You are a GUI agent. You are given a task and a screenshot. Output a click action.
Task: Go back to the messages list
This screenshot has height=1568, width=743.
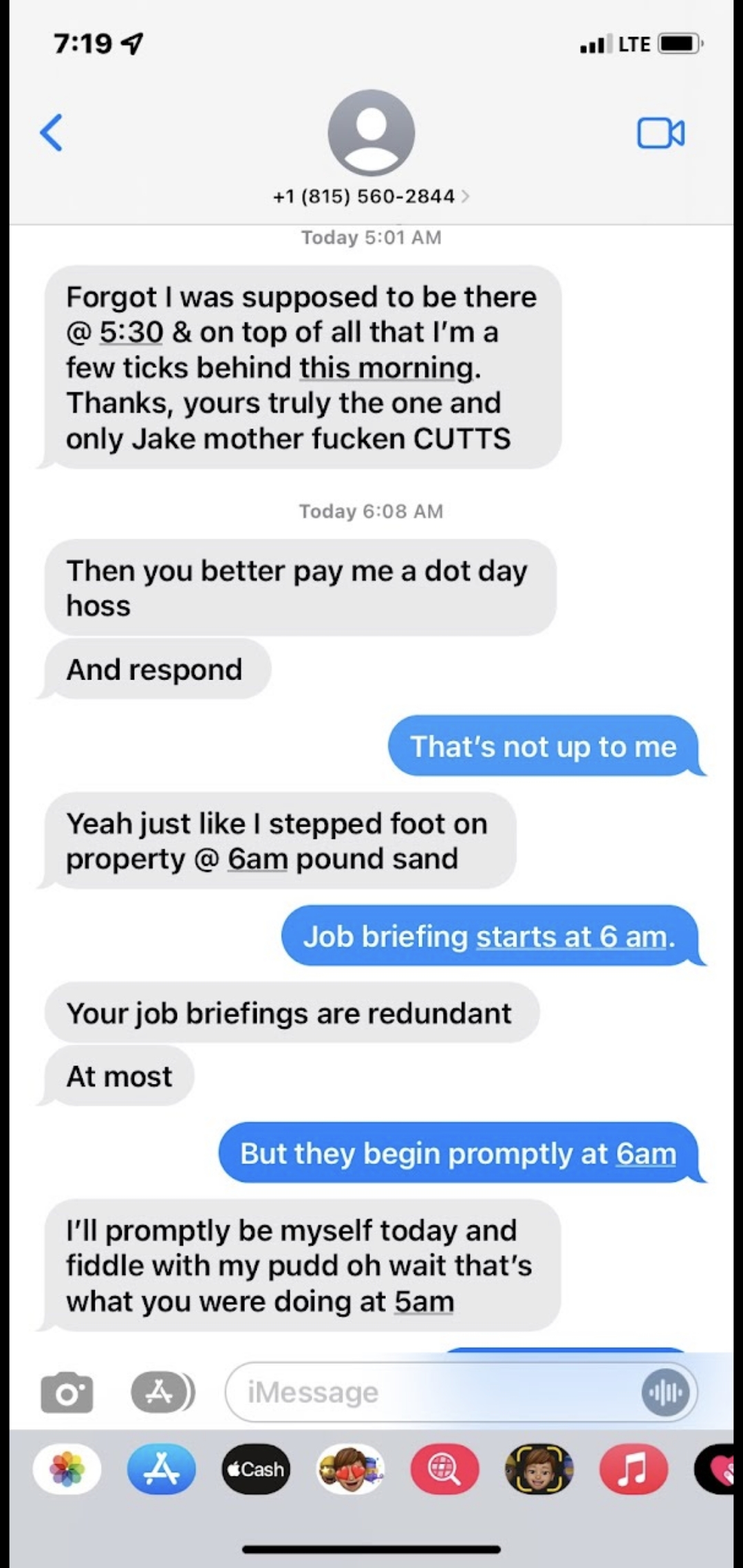tap(52, 132)
